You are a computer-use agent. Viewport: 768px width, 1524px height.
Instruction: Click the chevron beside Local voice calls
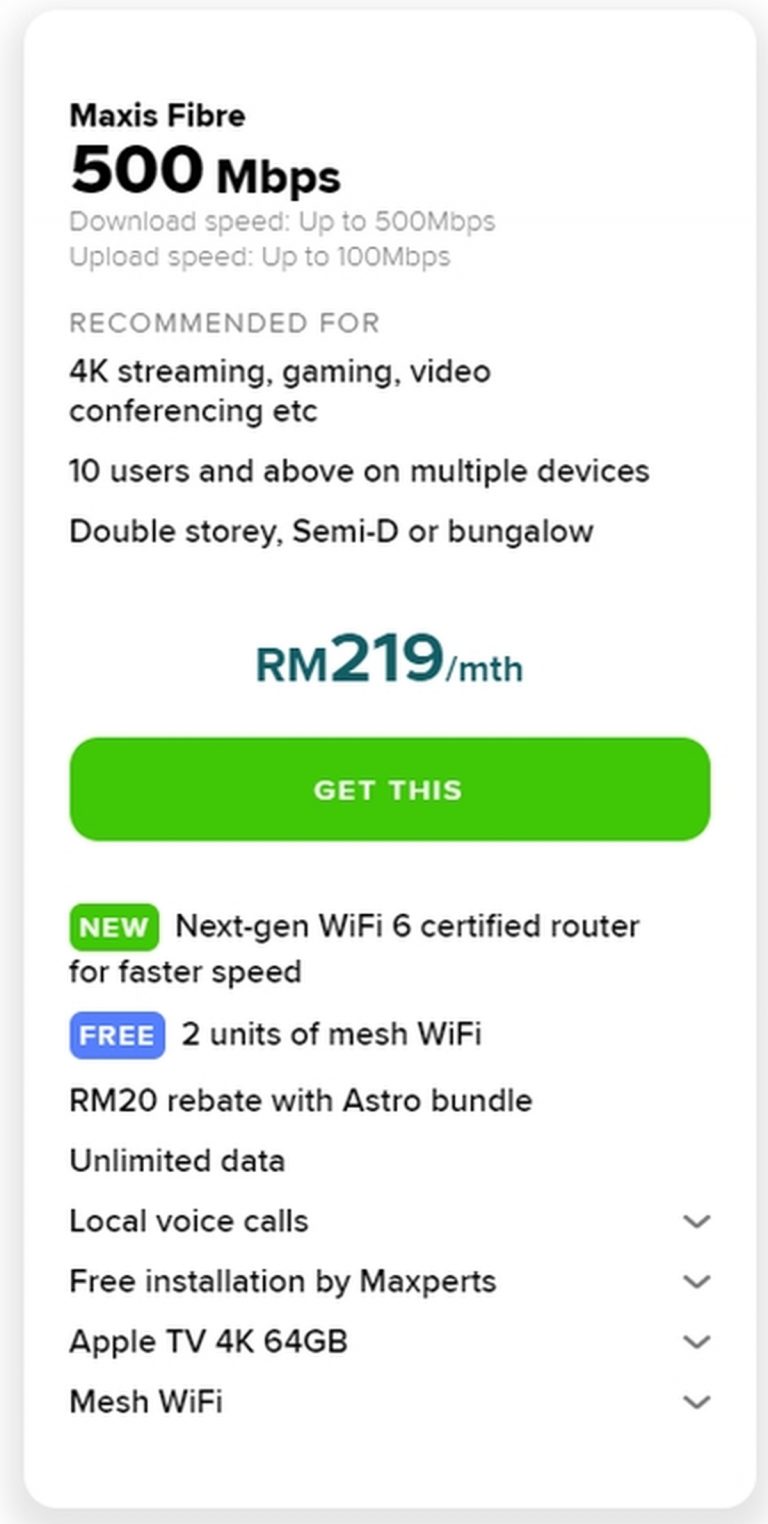coord(695,1221)
